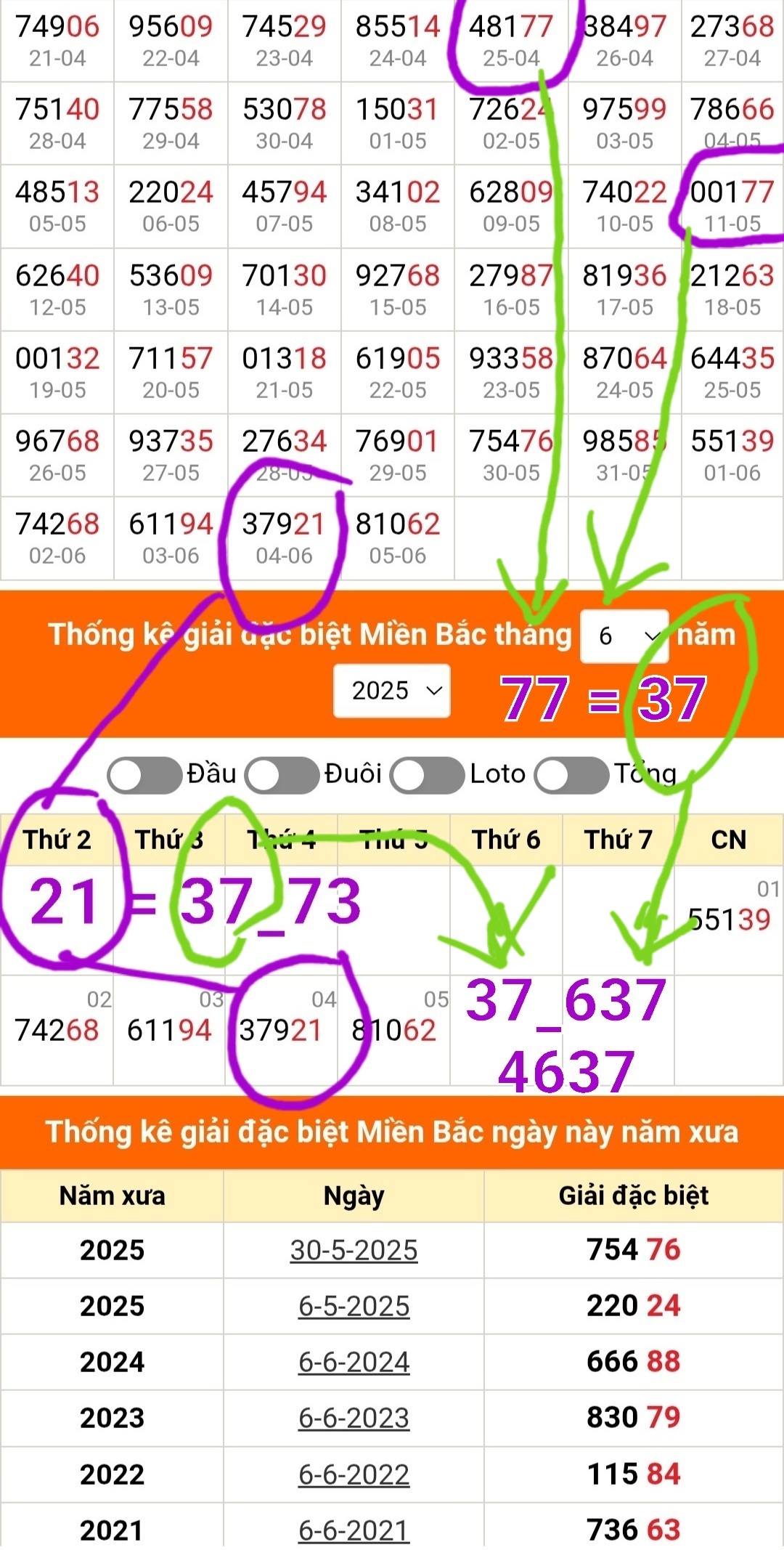The image size is (784, 1550).
Task: Turn on the Loto switch
Action: 427,774
